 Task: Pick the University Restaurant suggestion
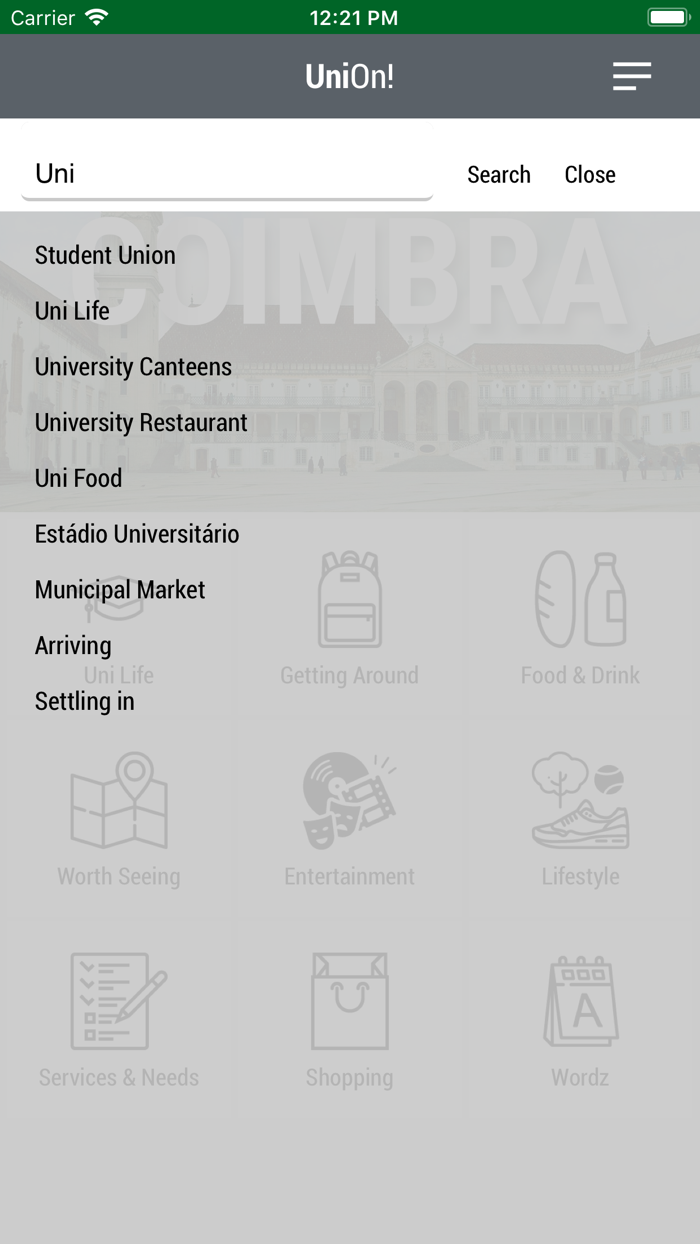pyautogui.click(x=141, y=423)
